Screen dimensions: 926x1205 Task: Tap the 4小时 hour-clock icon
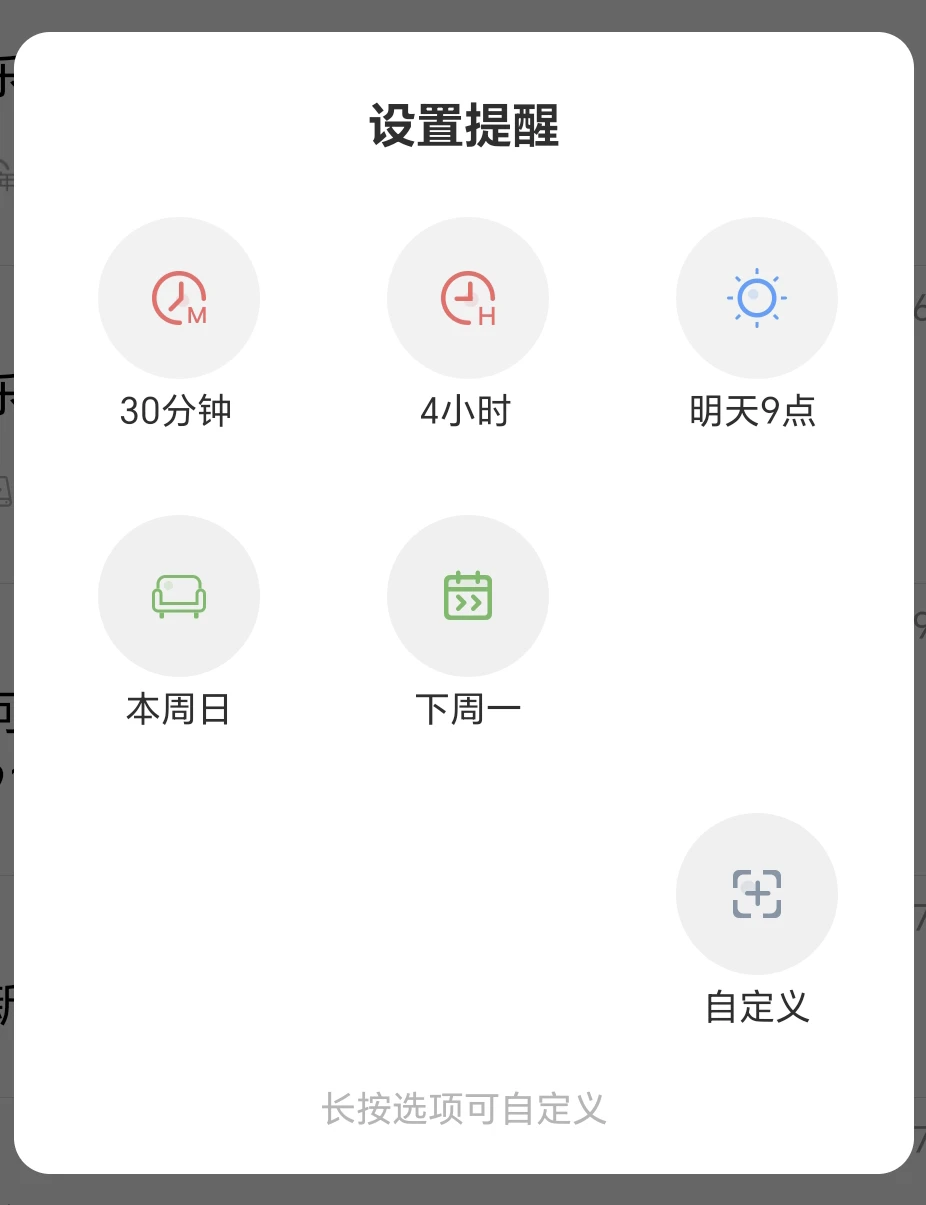click(467, 297)
